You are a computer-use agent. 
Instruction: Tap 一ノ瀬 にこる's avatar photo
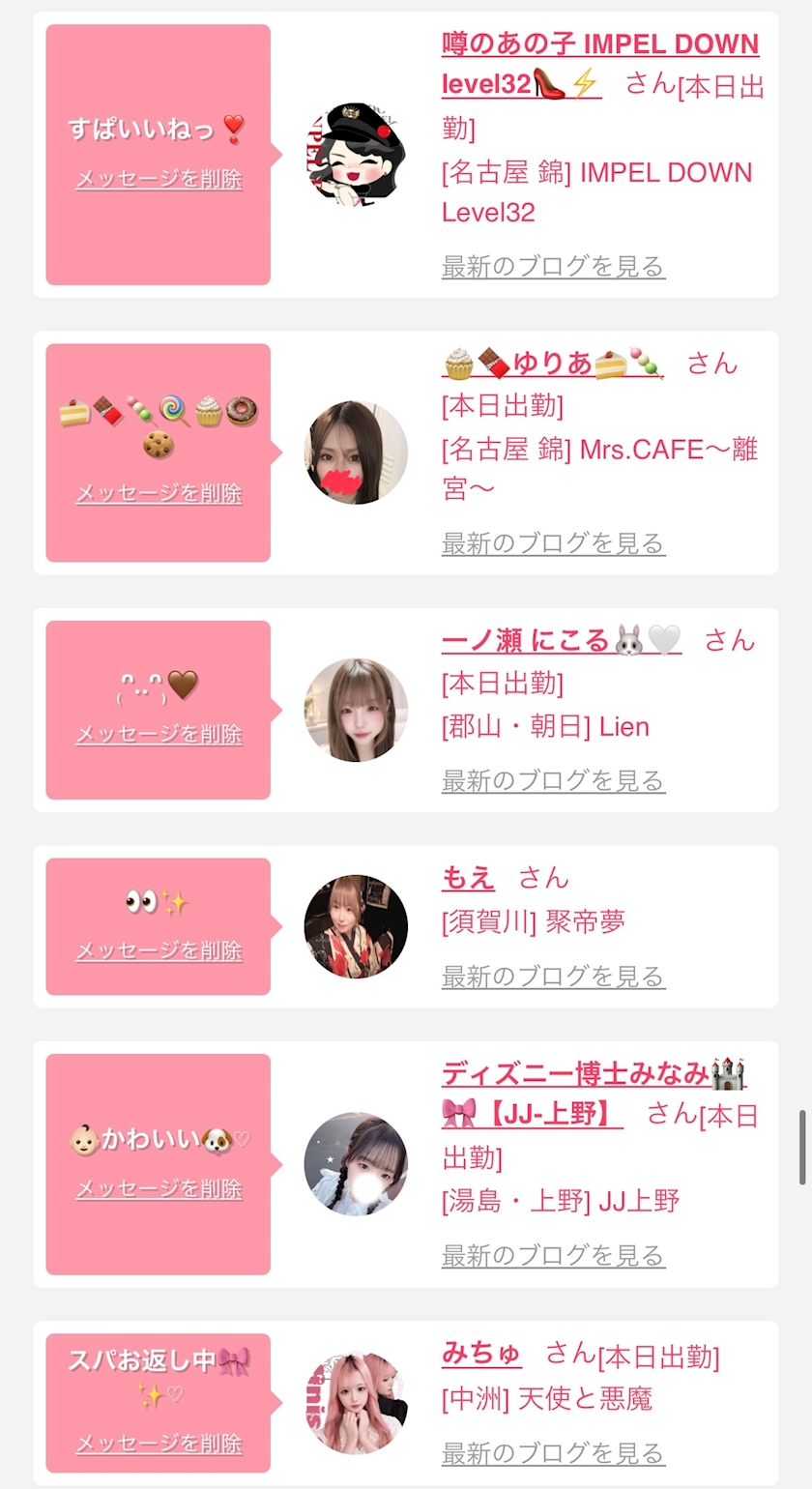coord(356,711)
